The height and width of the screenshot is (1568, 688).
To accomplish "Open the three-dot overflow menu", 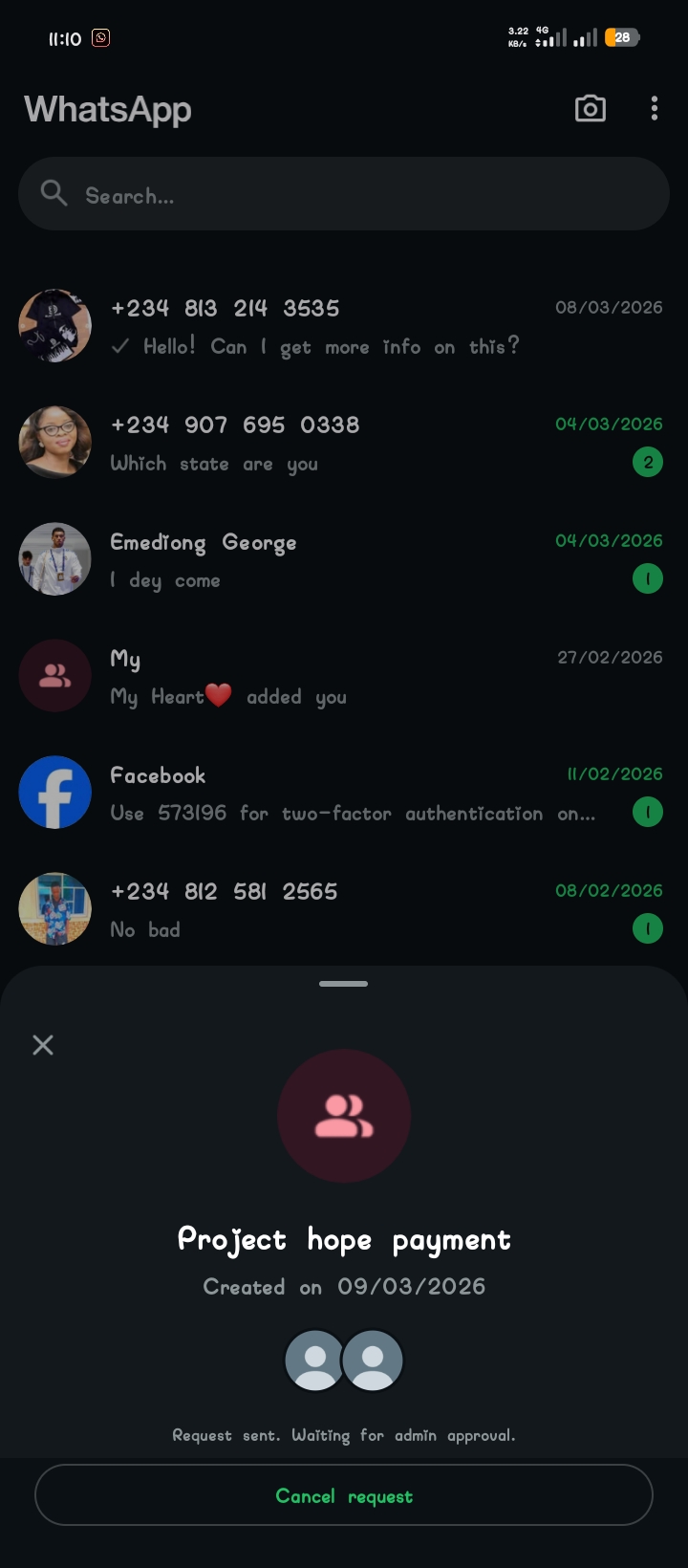I will pos(655,109).
